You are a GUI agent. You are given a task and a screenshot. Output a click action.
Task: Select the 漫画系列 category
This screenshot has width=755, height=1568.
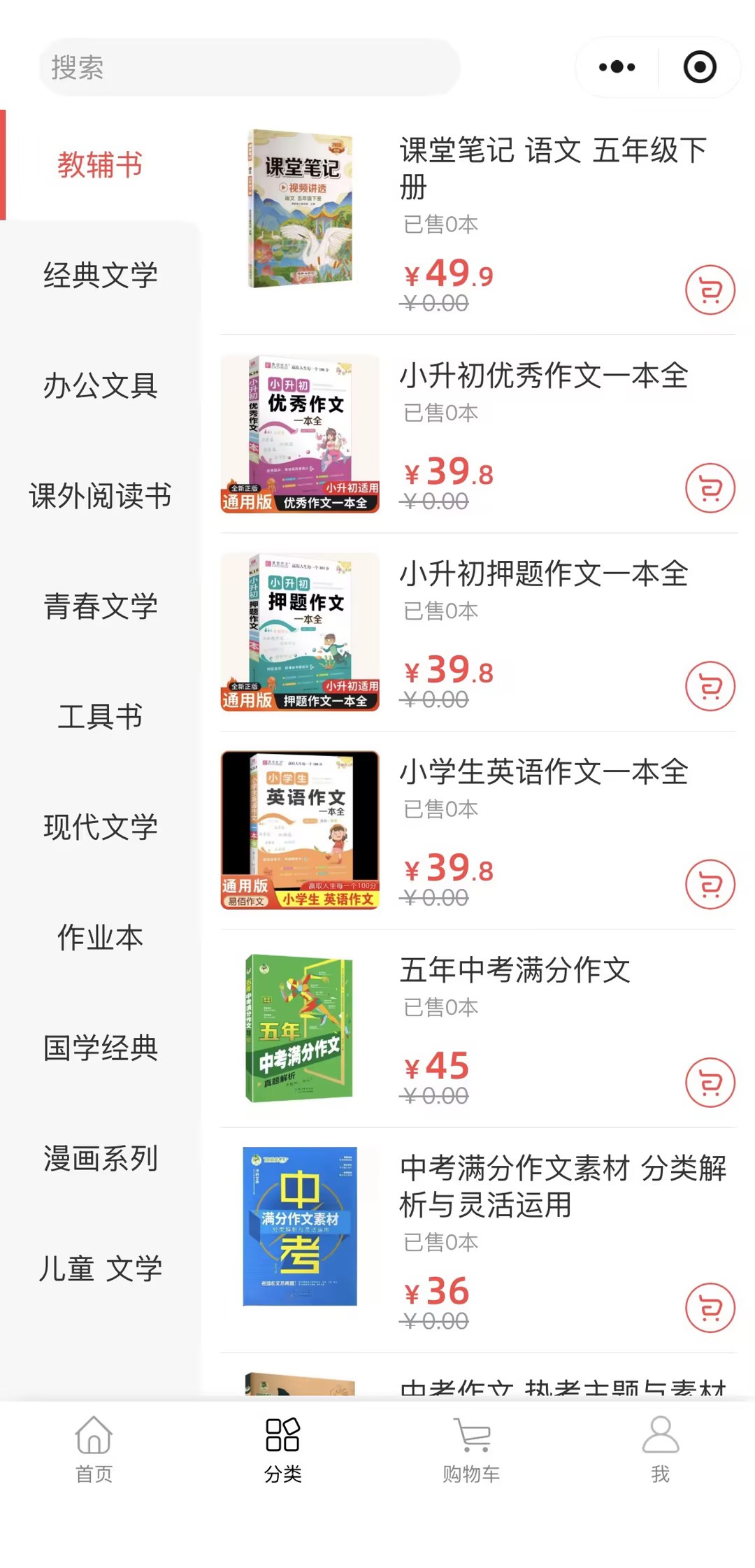pyautogui.click(x=101, y=1158)
